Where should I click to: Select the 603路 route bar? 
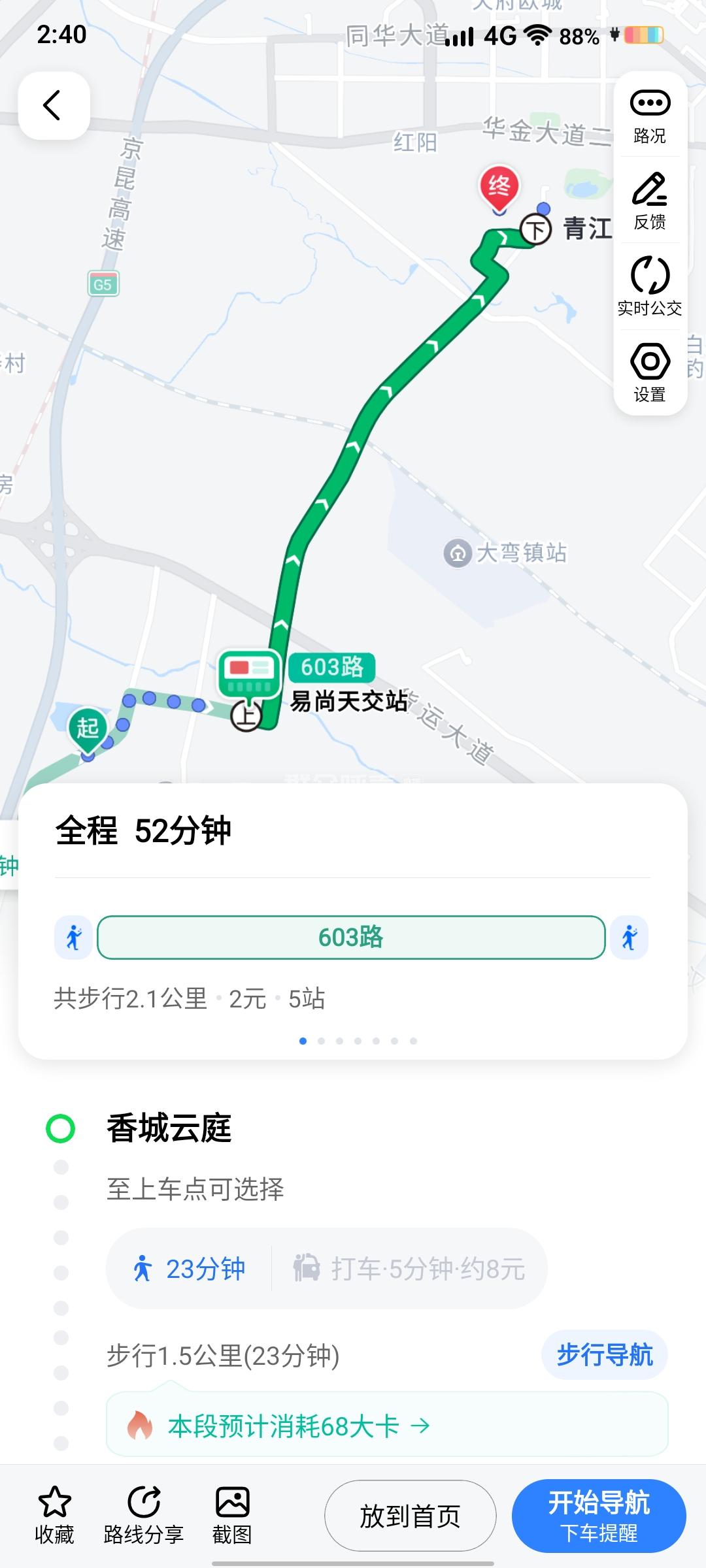coord(351,938)
